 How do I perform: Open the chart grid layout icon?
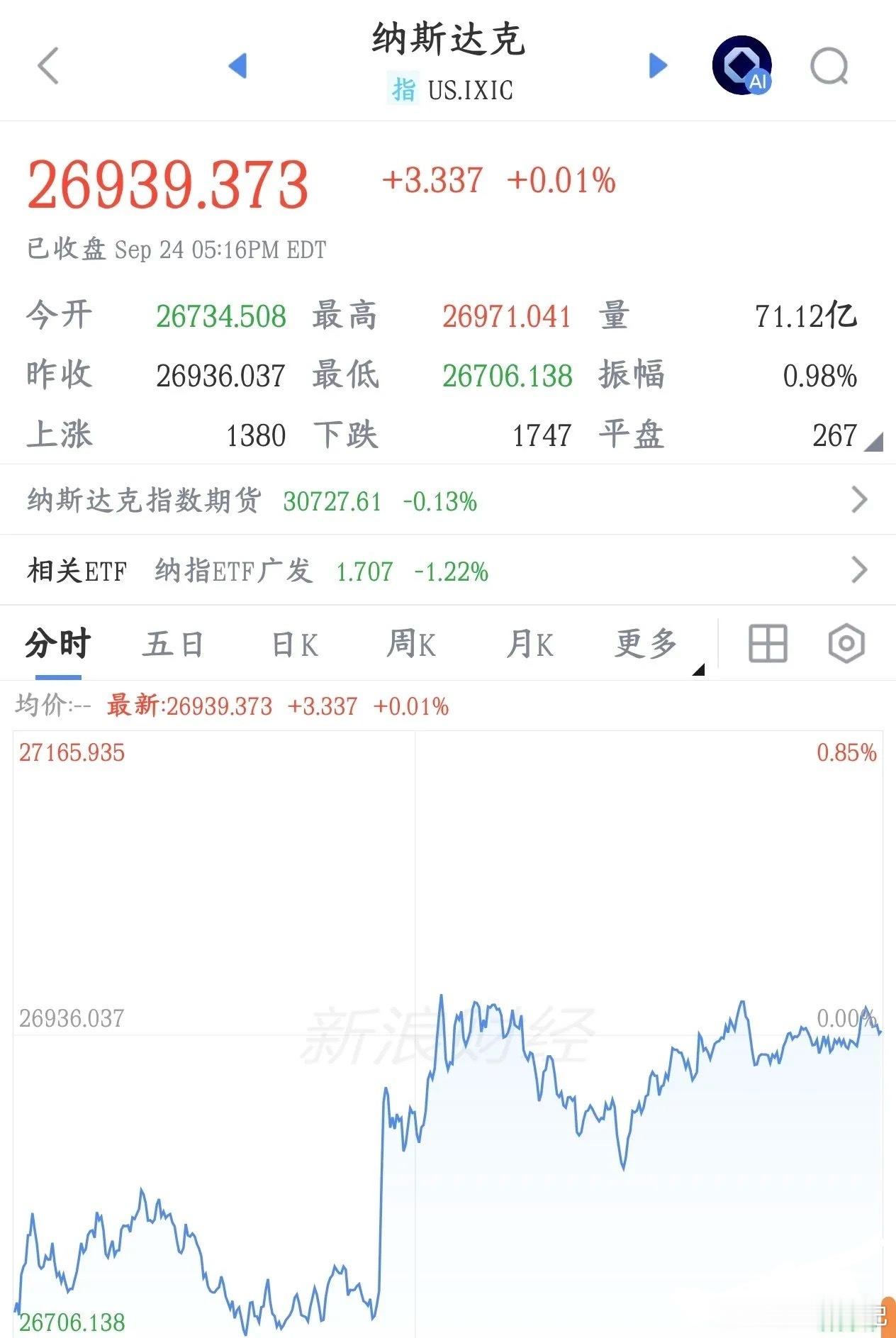click(x=768, y=644)
